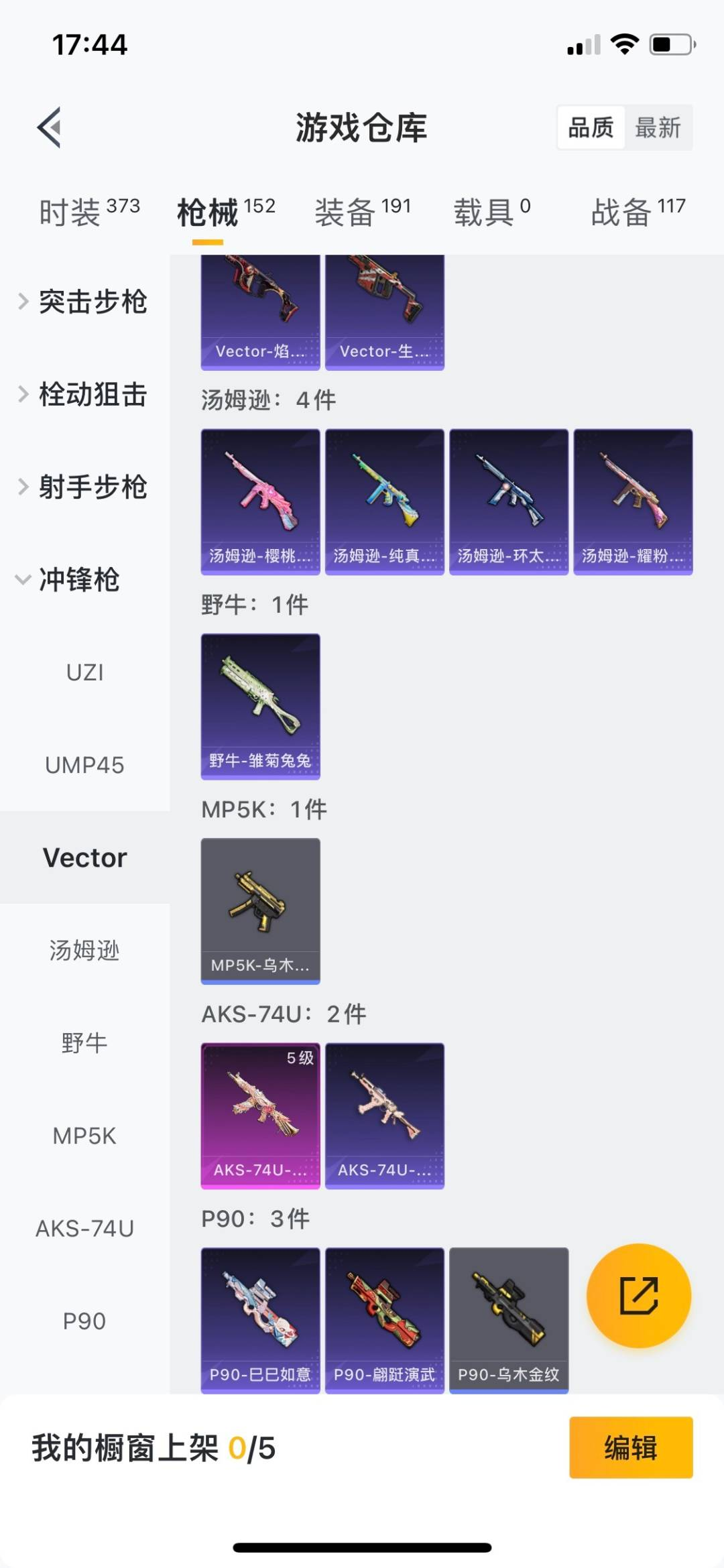Select the 品质 sort option

click(591, 127)
